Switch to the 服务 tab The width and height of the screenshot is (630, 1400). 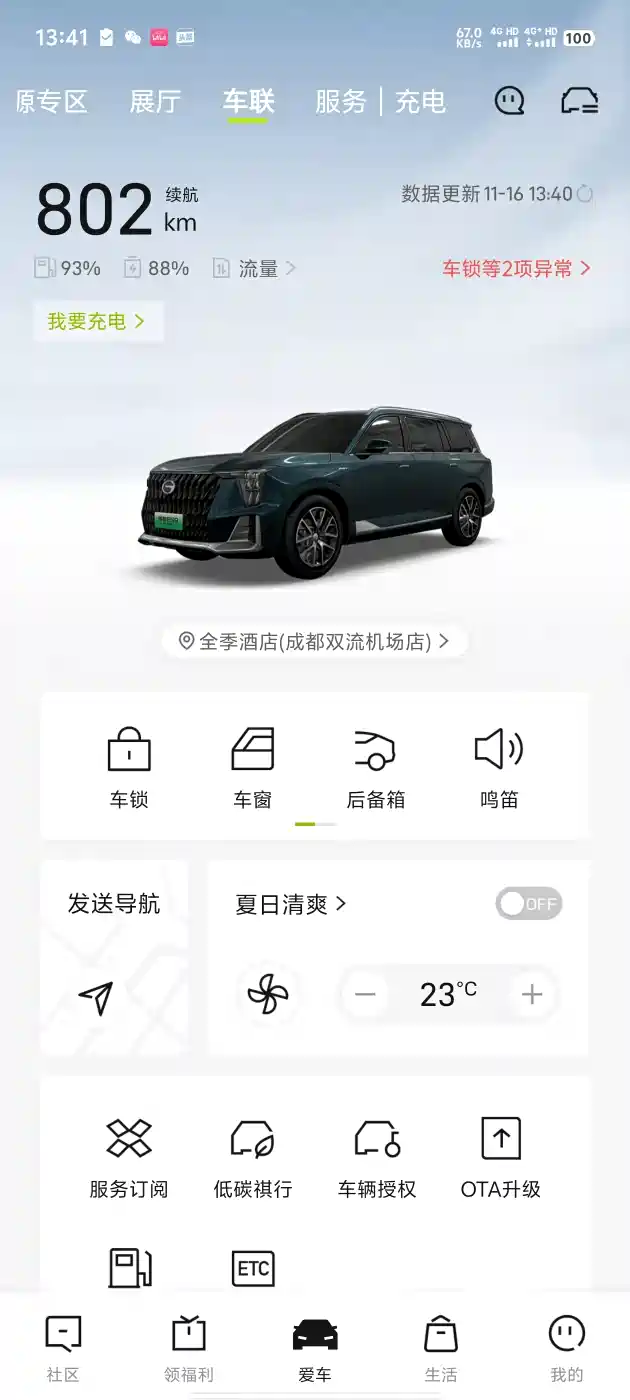tap(341, 101)
